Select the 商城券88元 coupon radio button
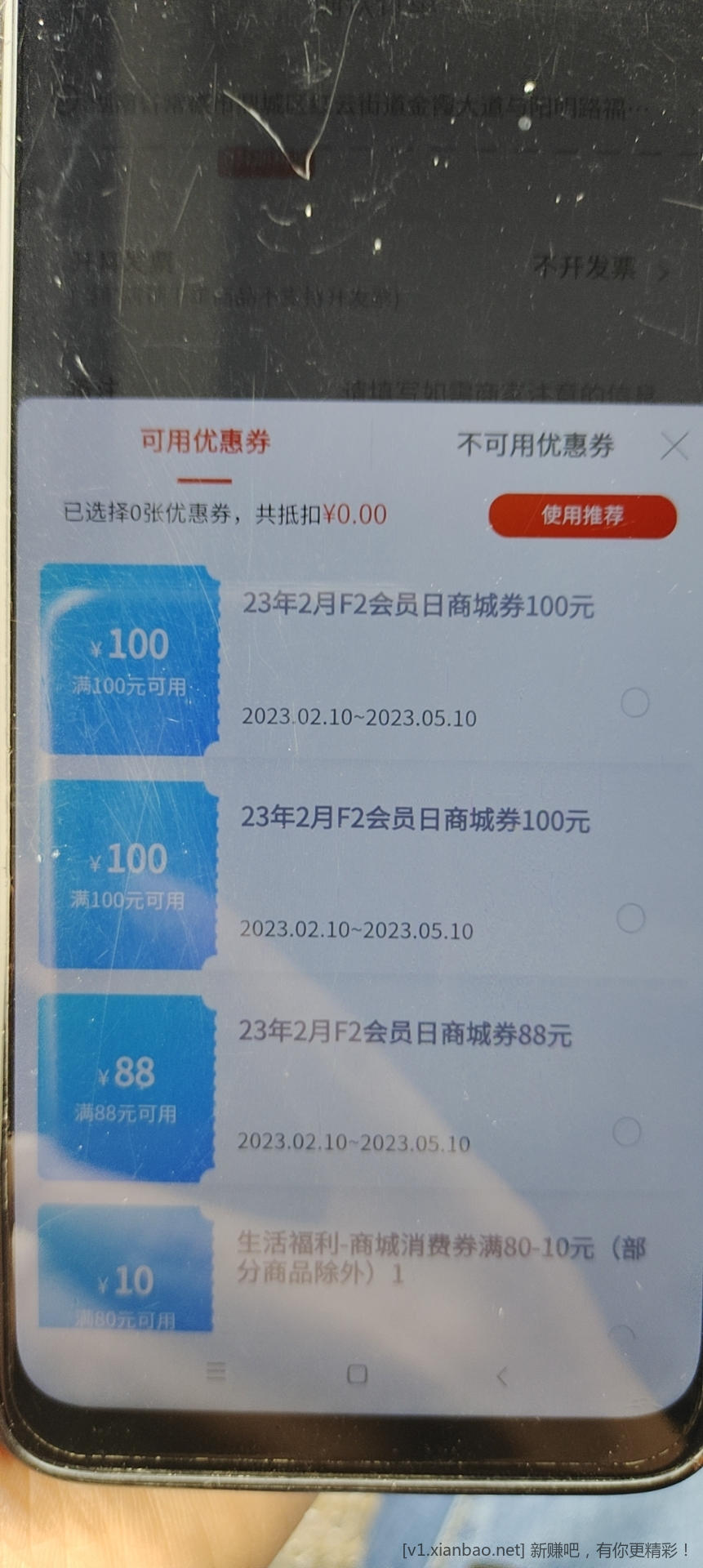This screenshot has width=703, height=1568. point(626,1131)
